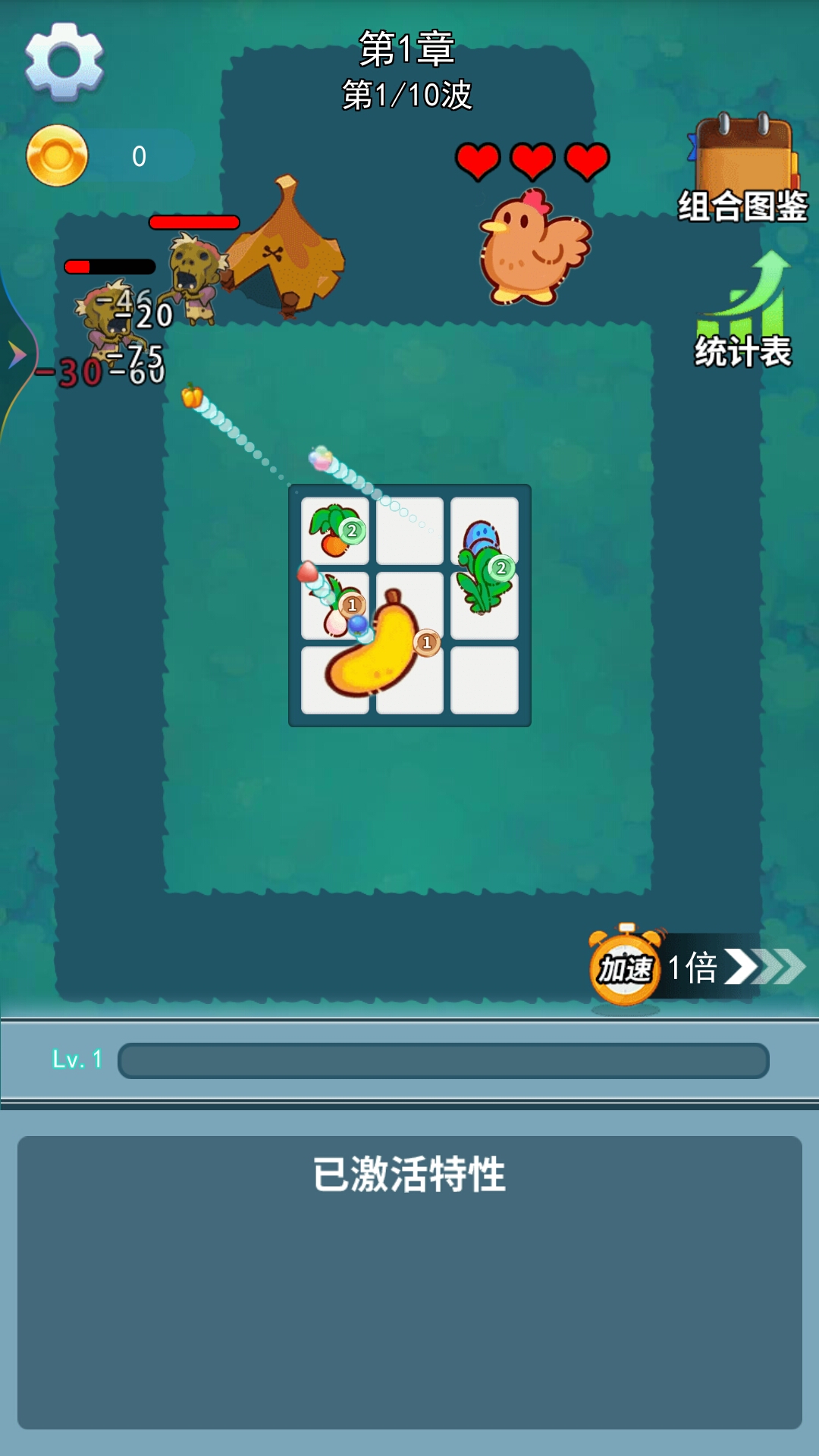Open the 组合图鉴 combination guide
Screen dimensions: 819x1456
tap(742, 168)
